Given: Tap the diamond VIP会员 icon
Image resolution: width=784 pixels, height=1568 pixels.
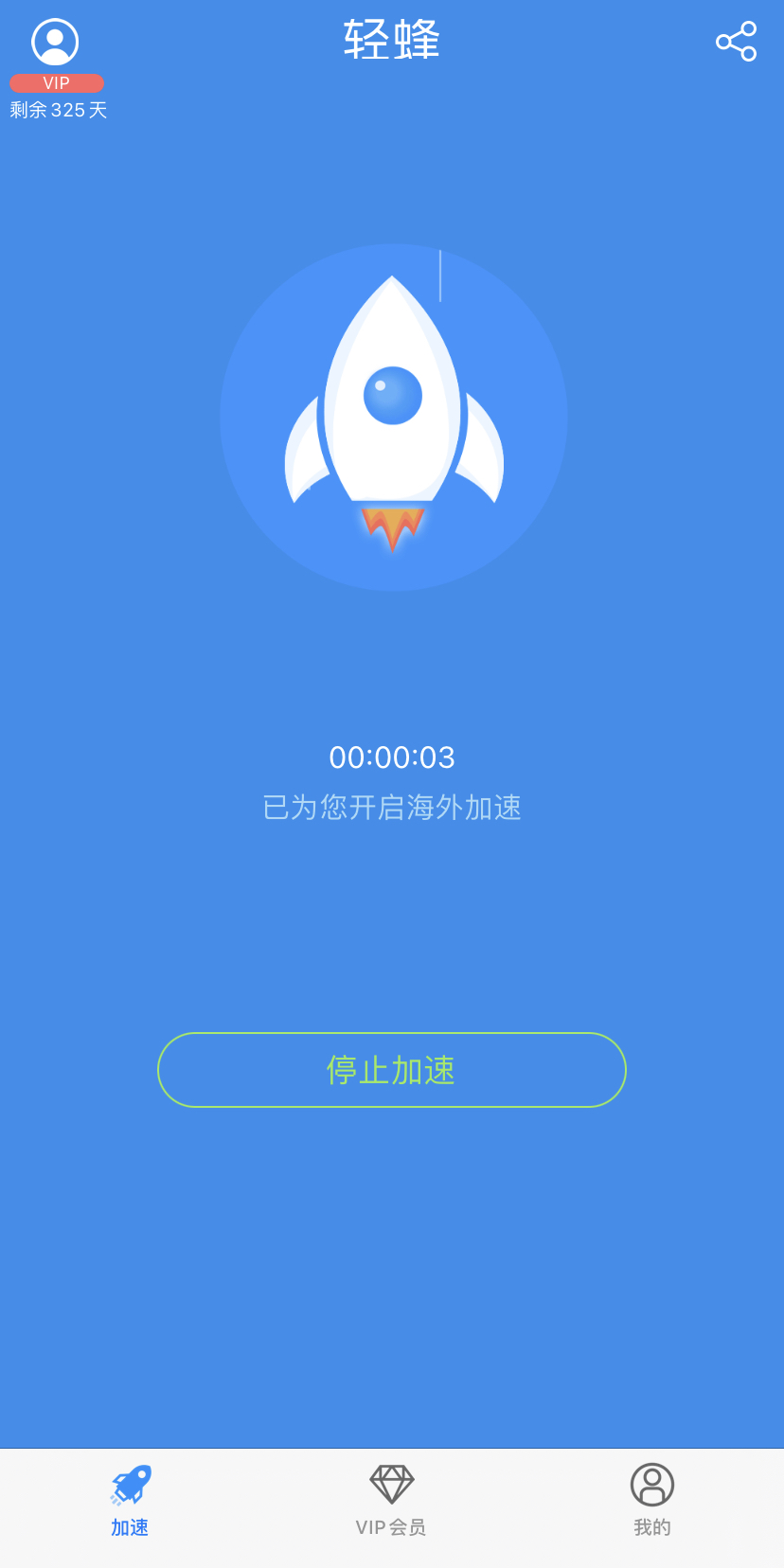Looking at the screenshot, I should click(391, 1484).
